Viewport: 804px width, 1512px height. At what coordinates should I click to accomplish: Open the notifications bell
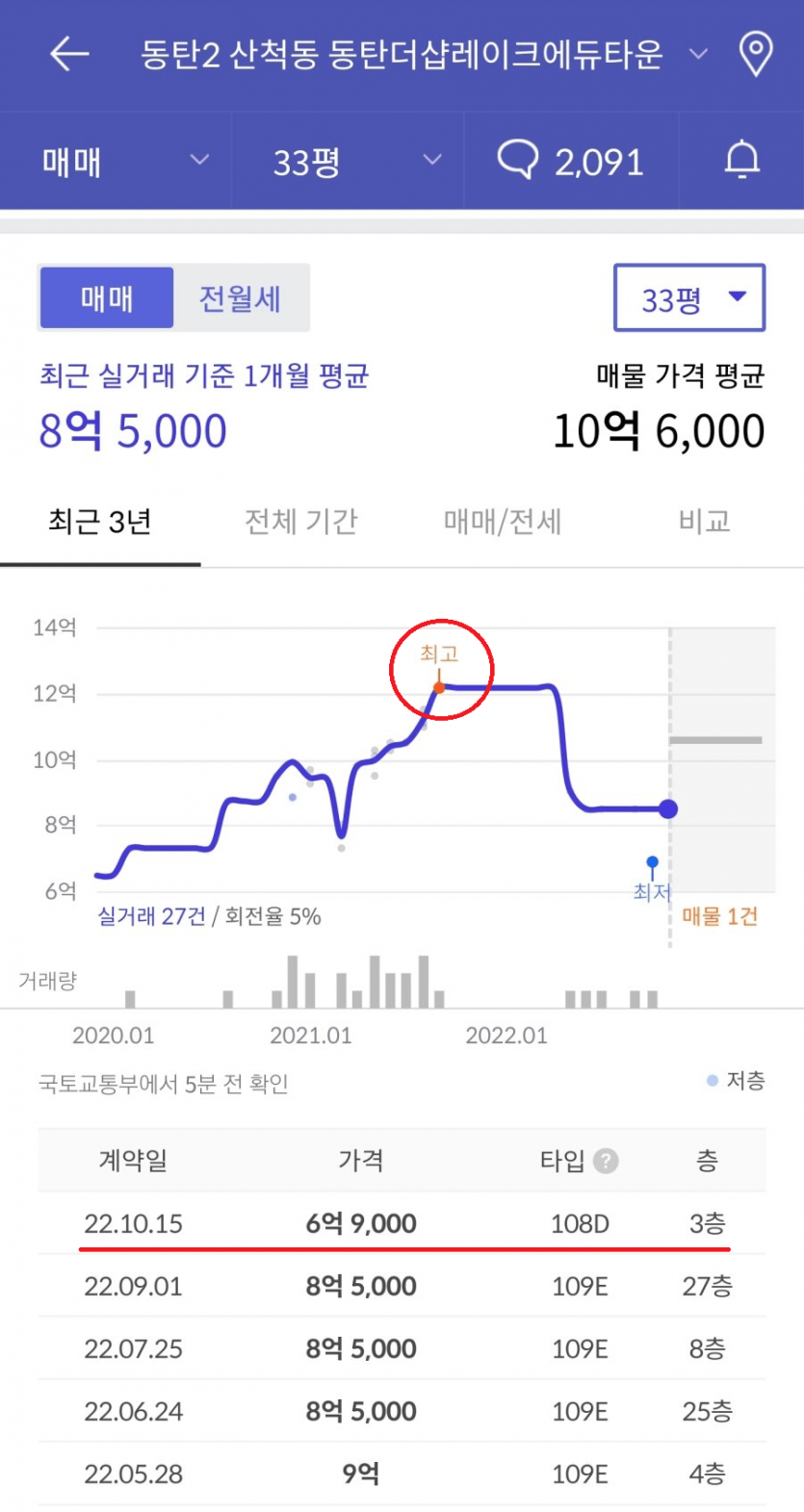[741, 161]
